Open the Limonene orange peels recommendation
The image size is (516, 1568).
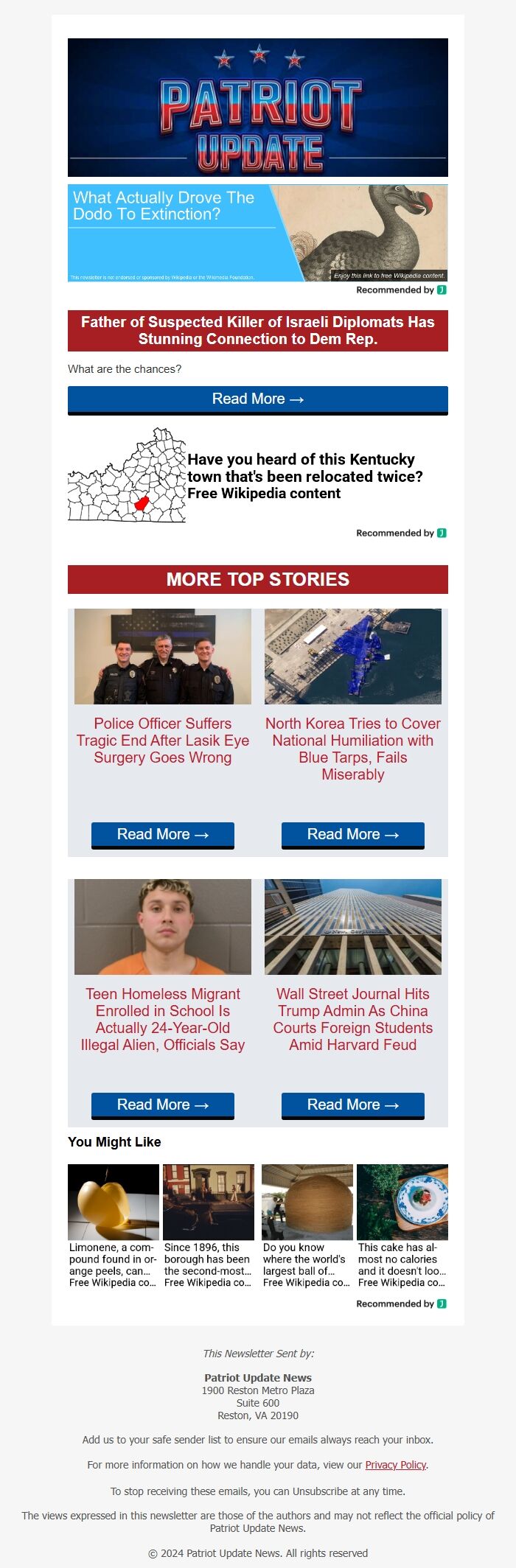(x=113, y=1226)
